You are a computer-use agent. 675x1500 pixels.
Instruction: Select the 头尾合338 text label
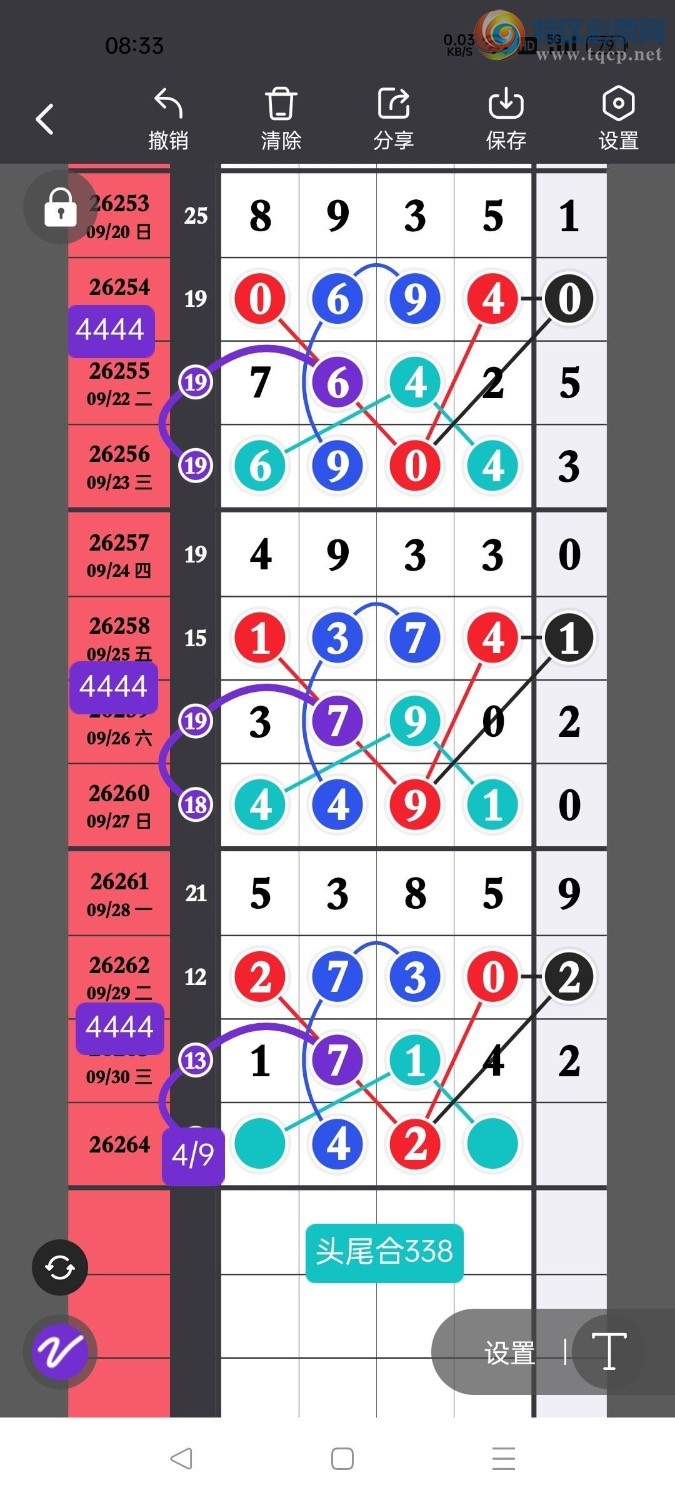385,1252
